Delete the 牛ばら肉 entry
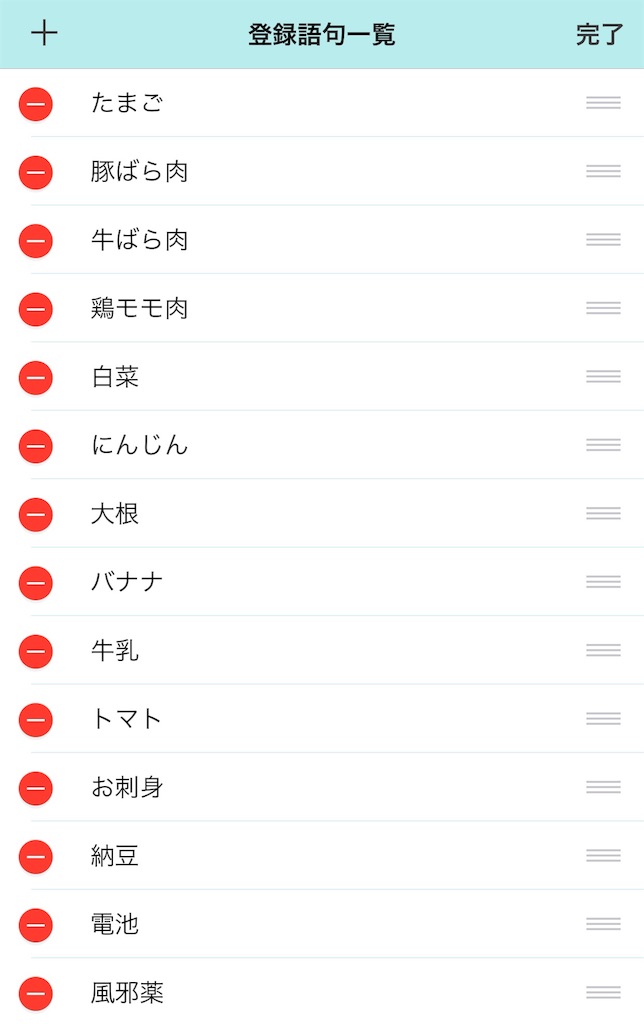This screenshot has height=1024, width=644. [36, 240]
